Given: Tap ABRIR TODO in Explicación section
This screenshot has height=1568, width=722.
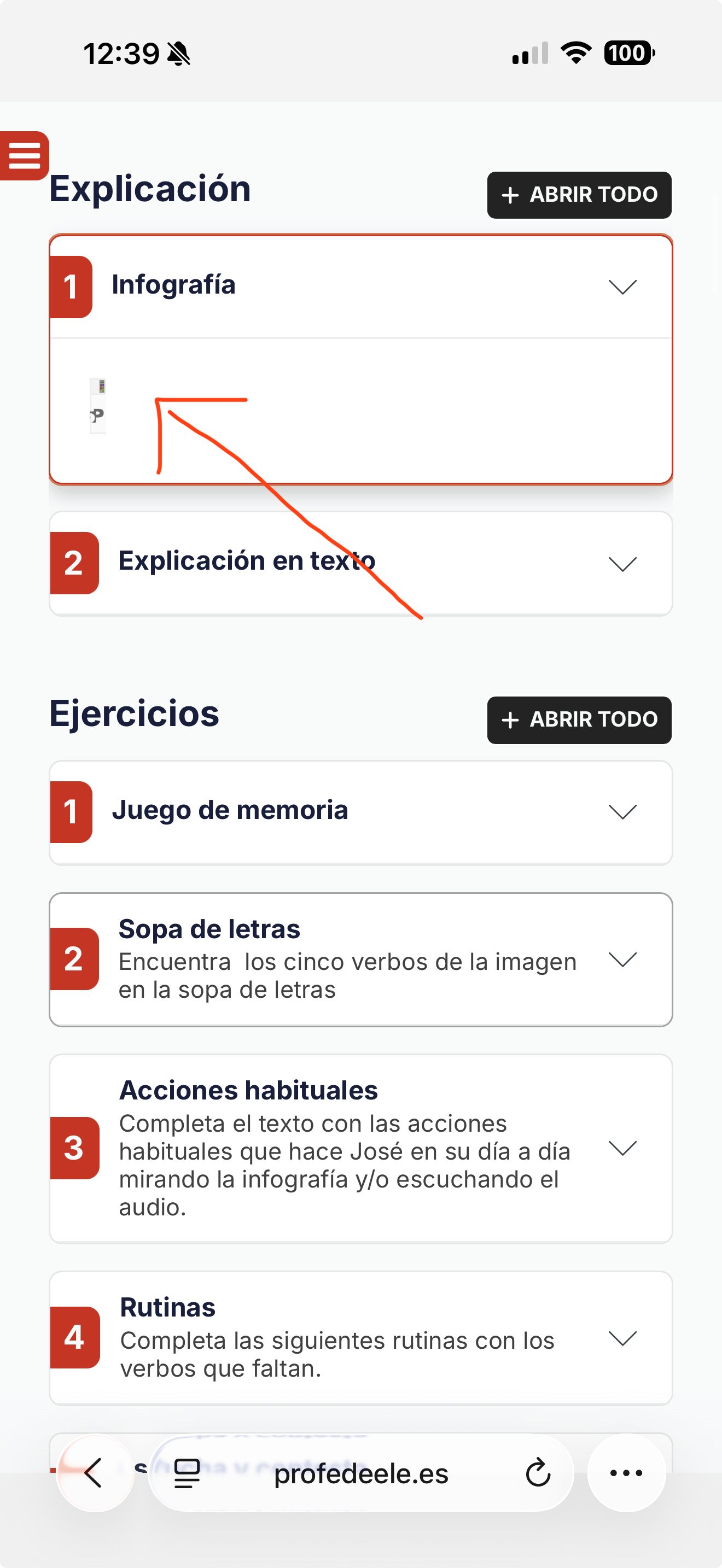Looking at the screenshot, I should tap(579, 195).
